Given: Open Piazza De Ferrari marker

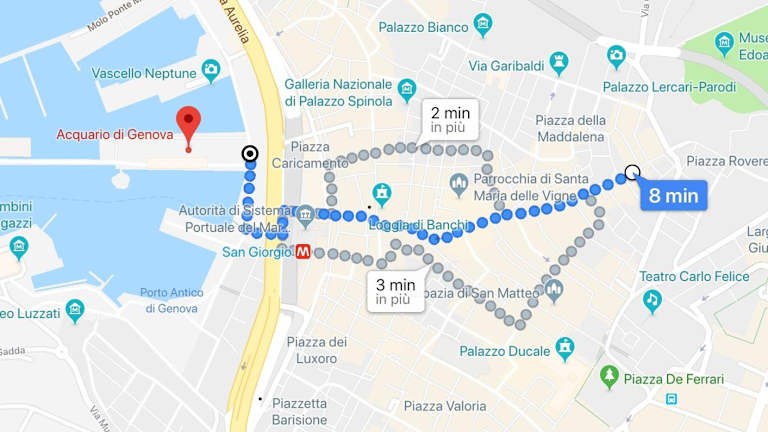Looking at the screenshot, I should coord(609,378).
